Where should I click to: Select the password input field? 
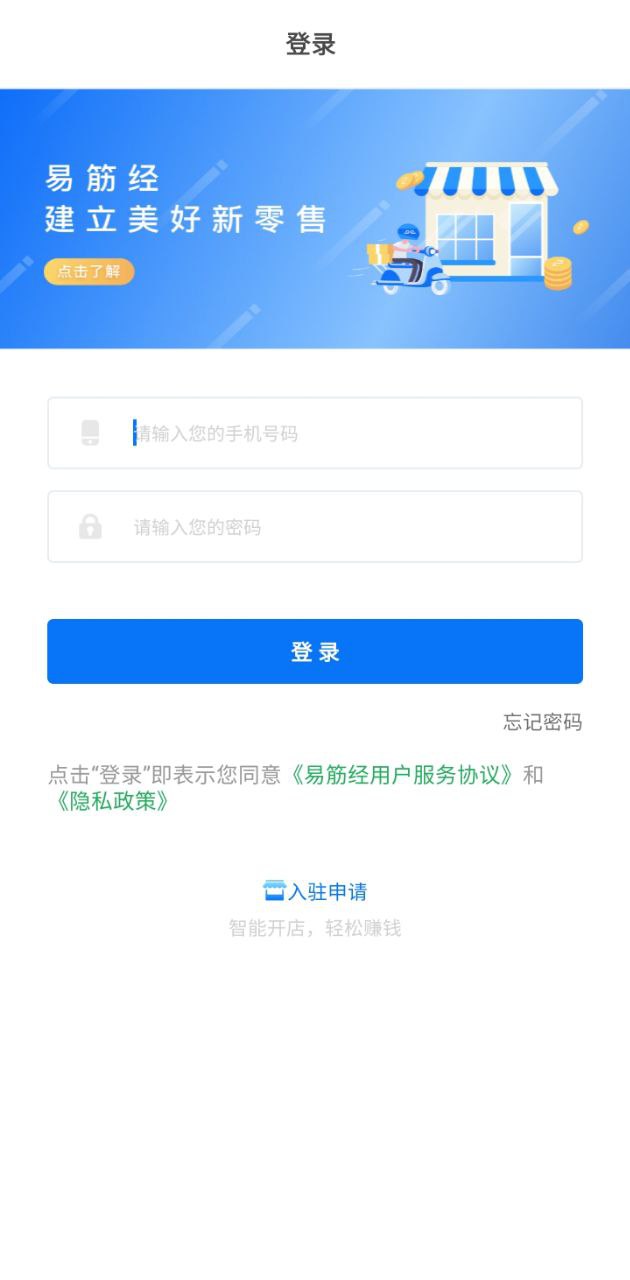click(x=340, y=527)
